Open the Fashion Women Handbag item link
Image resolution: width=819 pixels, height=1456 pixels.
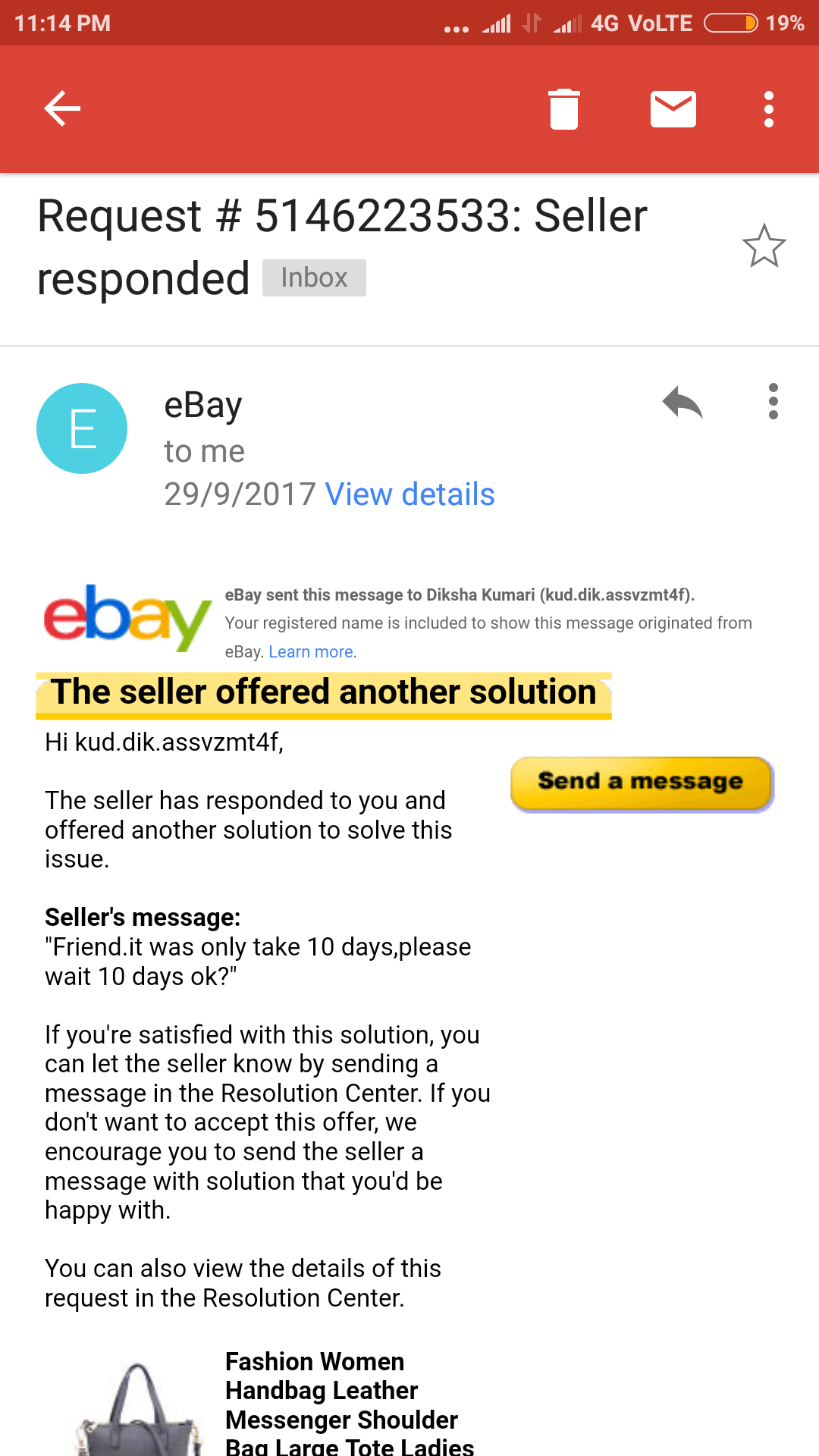(341, 1403)
